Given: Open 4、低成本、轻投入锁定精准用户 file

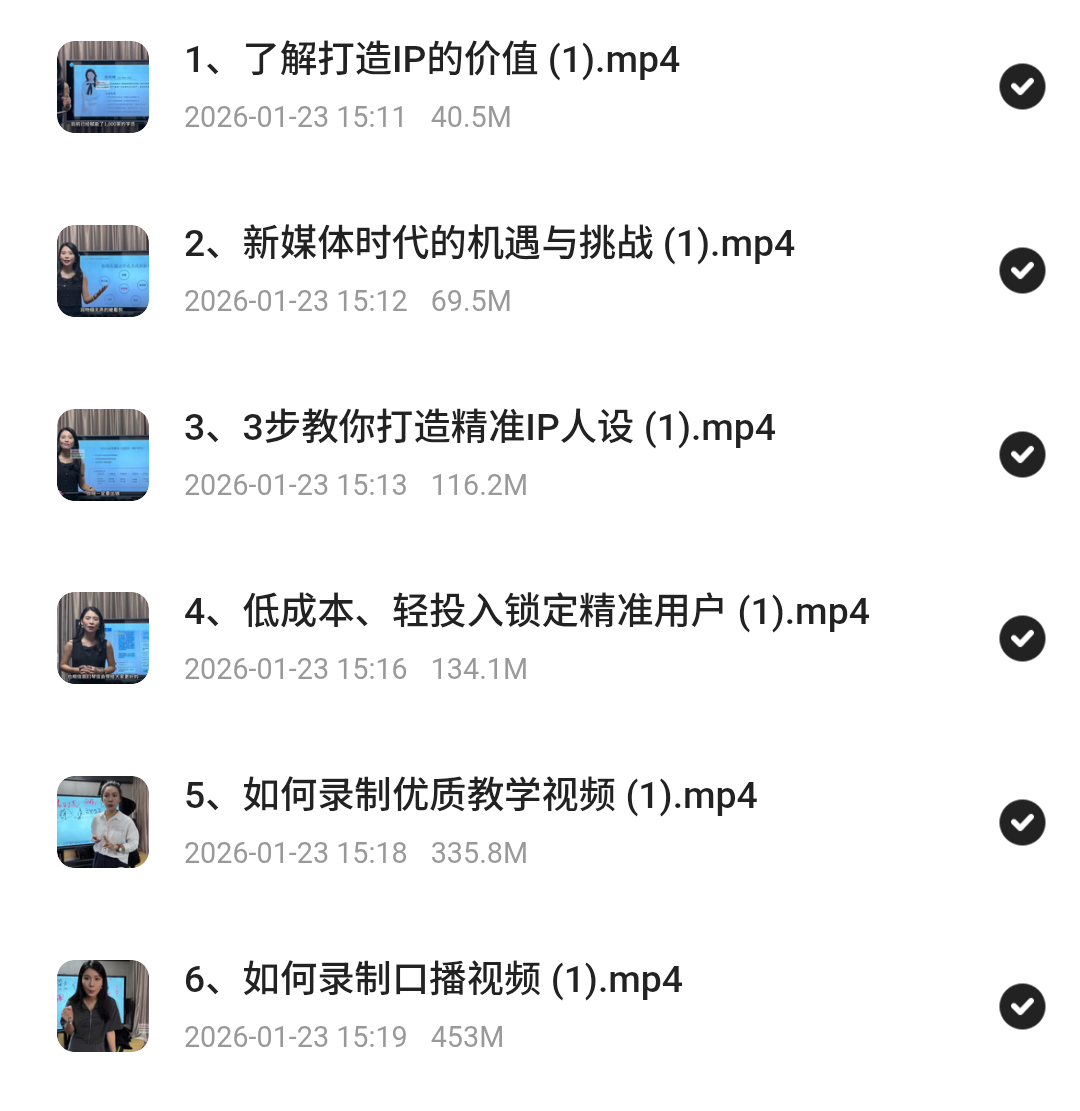Looking at the screenshot, I should [x=527, y=613].
